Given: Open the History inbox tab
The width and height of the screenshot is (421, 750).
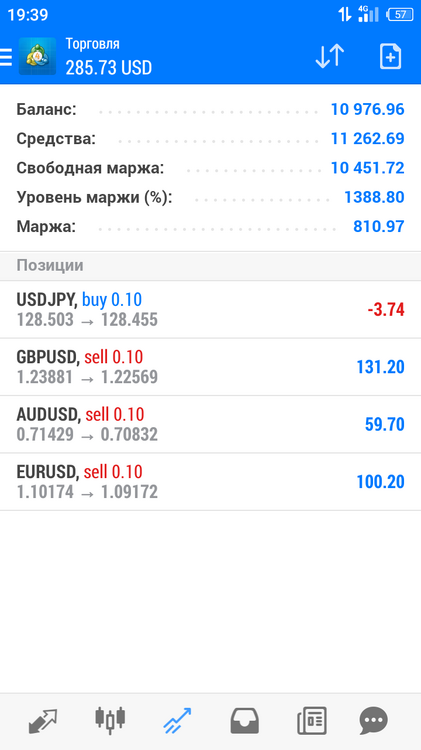Looking at the screenshot, I should pos(245,721).
